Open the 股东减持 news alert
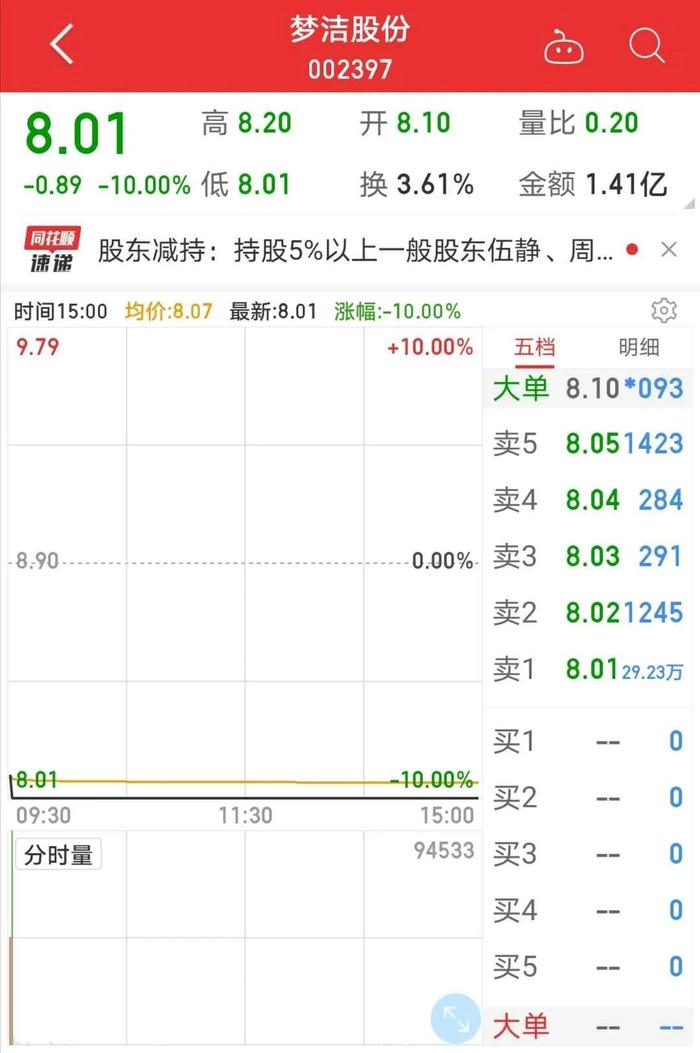700x1053 pixels. (x=355, y=250)
